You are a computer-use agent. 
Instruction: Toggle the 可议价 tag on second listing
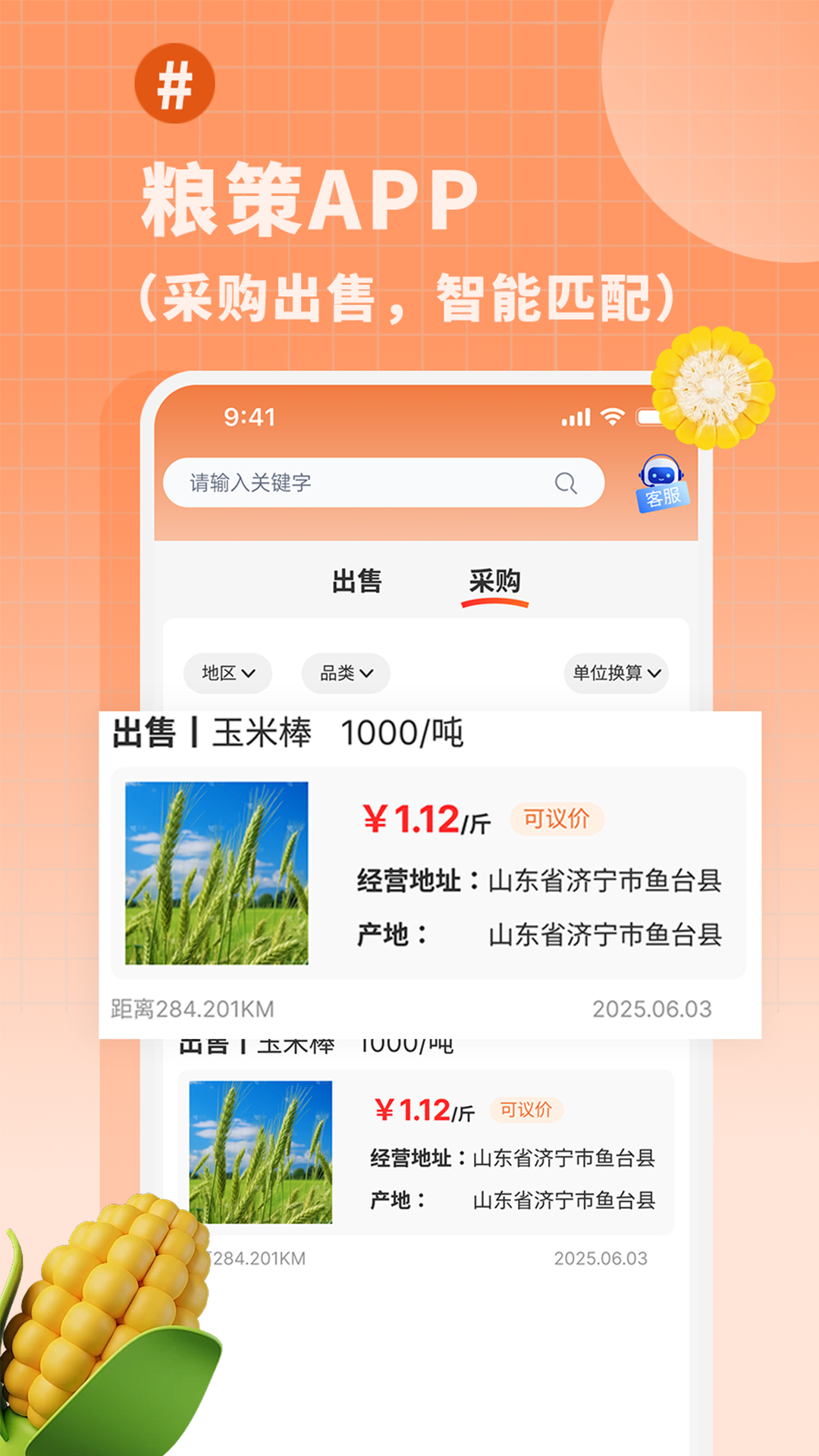click(526, 1109)
